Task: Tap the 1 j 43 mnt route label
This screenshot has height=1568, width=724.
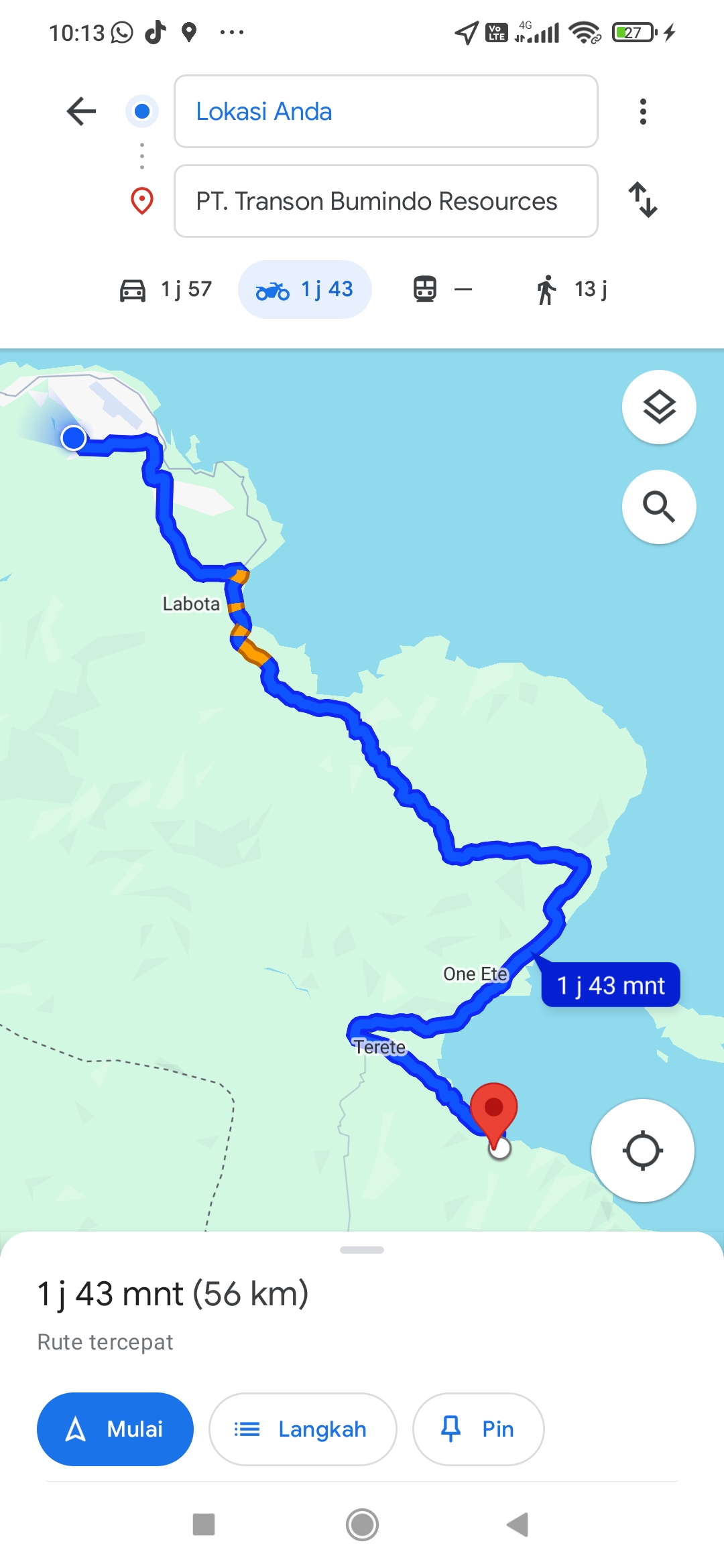Action: coord(611,985)
